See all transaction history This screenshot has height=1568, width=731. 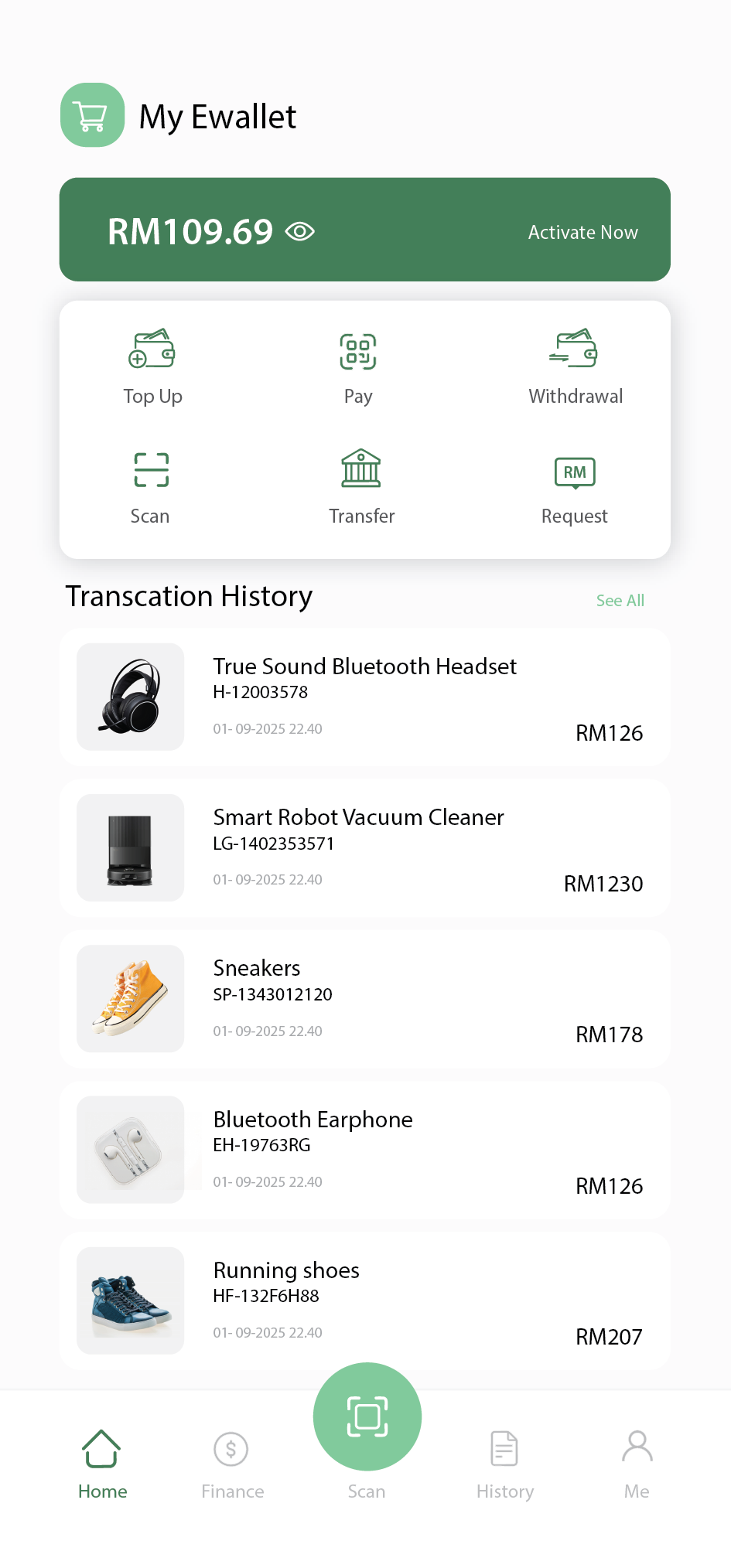[x=620, y=601]
